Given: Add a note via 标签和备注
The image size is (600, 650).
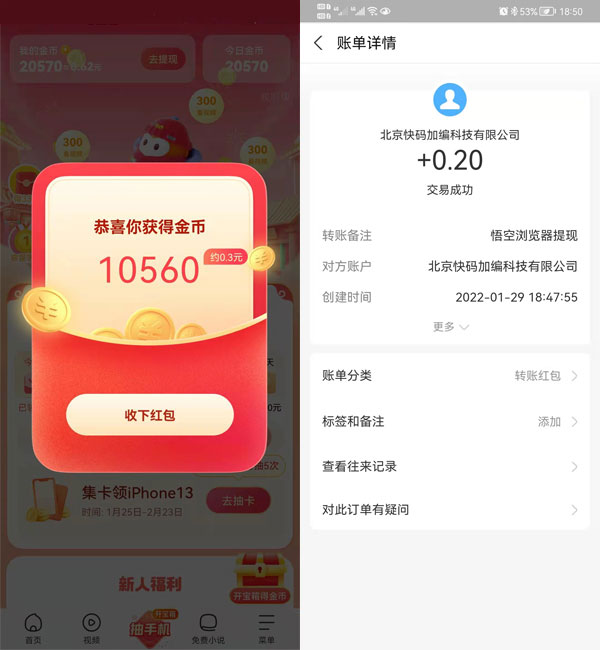Looking at the screenshot, I should 449,422.
